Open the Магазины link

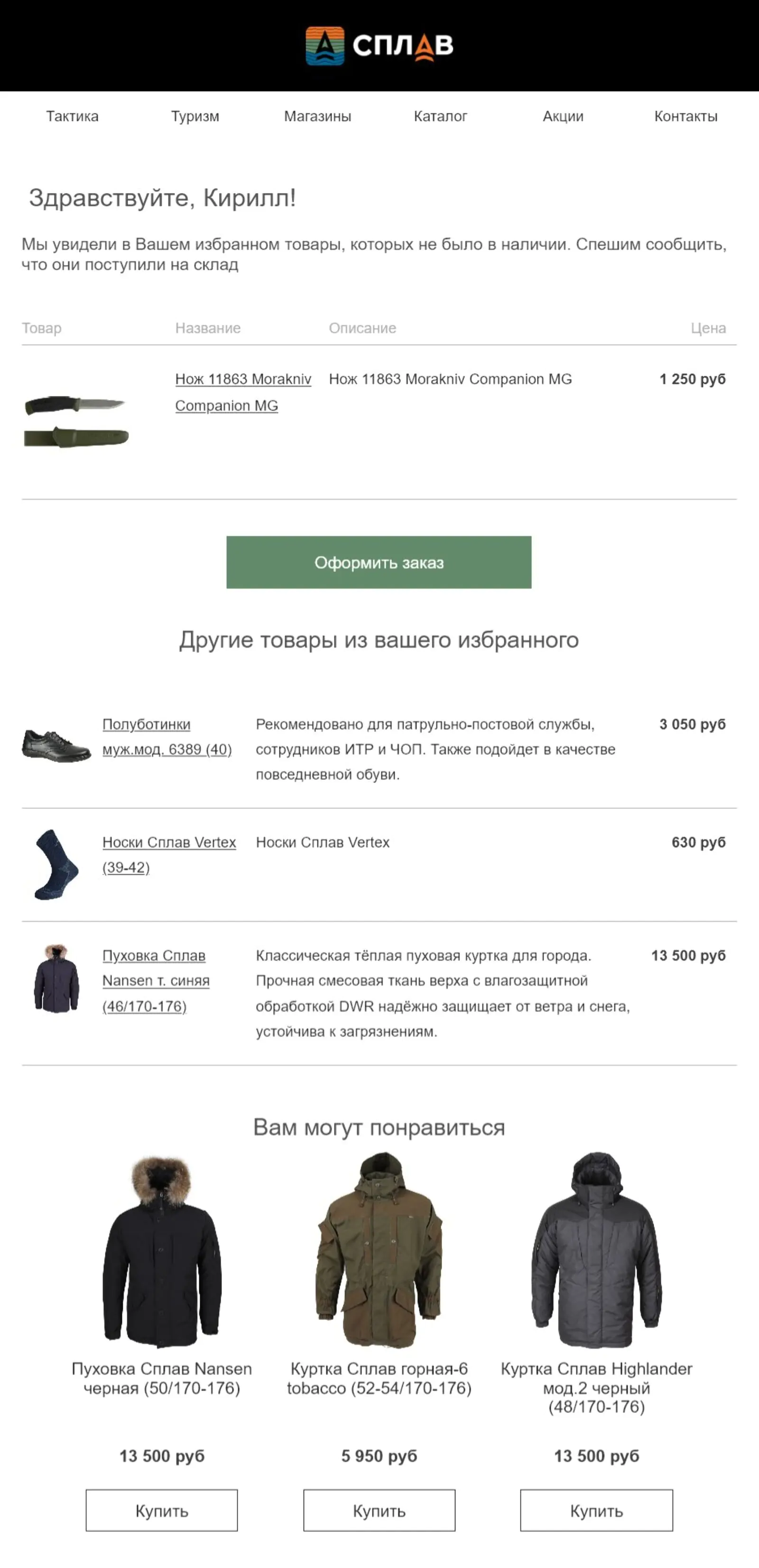(x=317, y=116)
